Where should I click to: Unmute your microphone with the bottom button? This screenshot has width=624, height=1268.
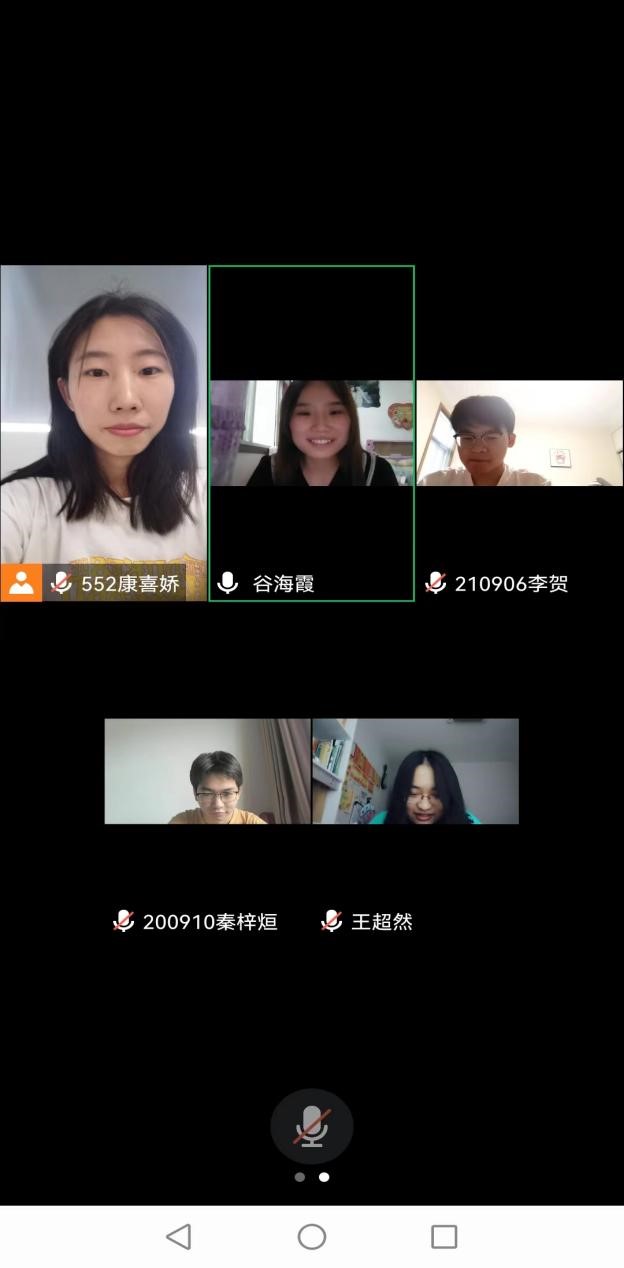tap(311, 1127)
